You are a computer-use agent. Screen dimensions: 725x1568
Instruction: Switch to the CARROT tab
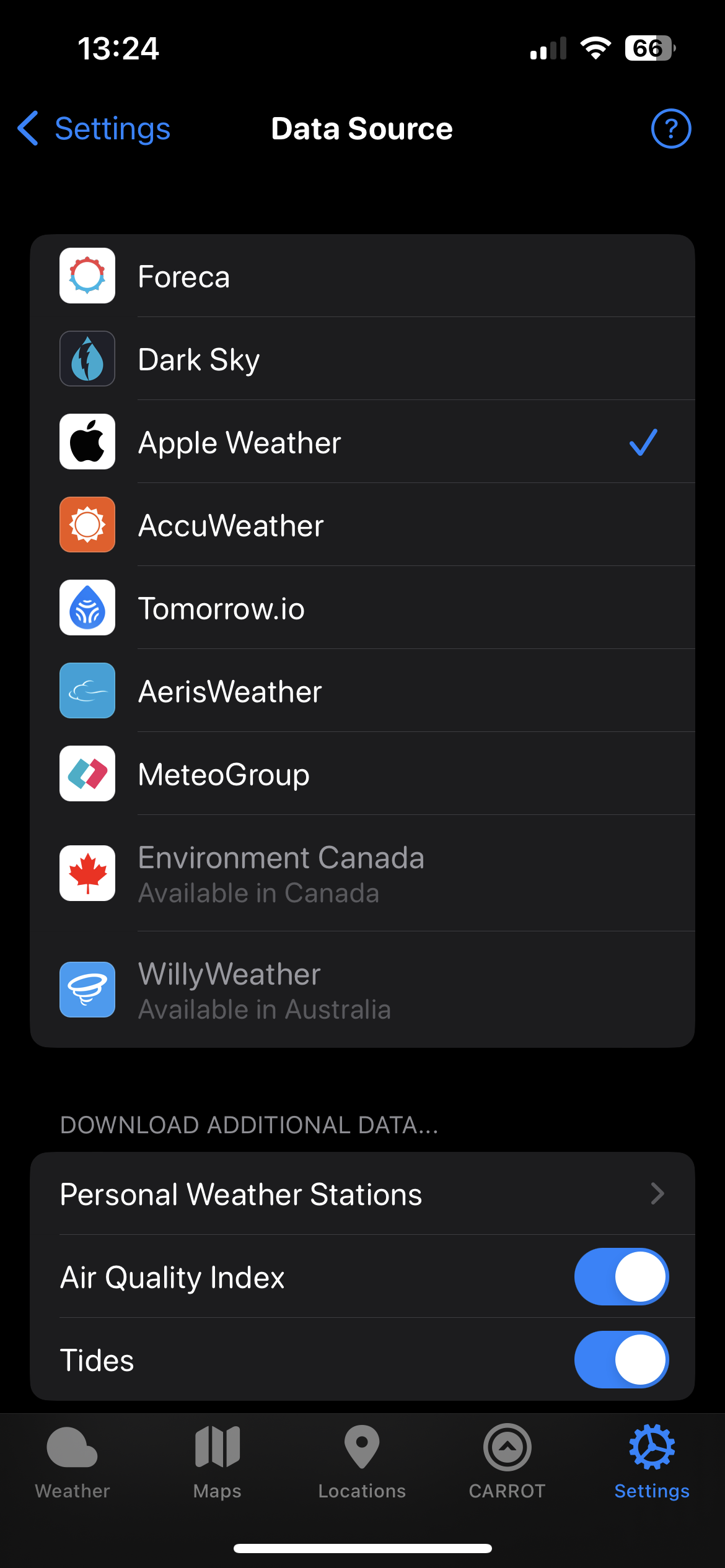(x=507, y=1461)
